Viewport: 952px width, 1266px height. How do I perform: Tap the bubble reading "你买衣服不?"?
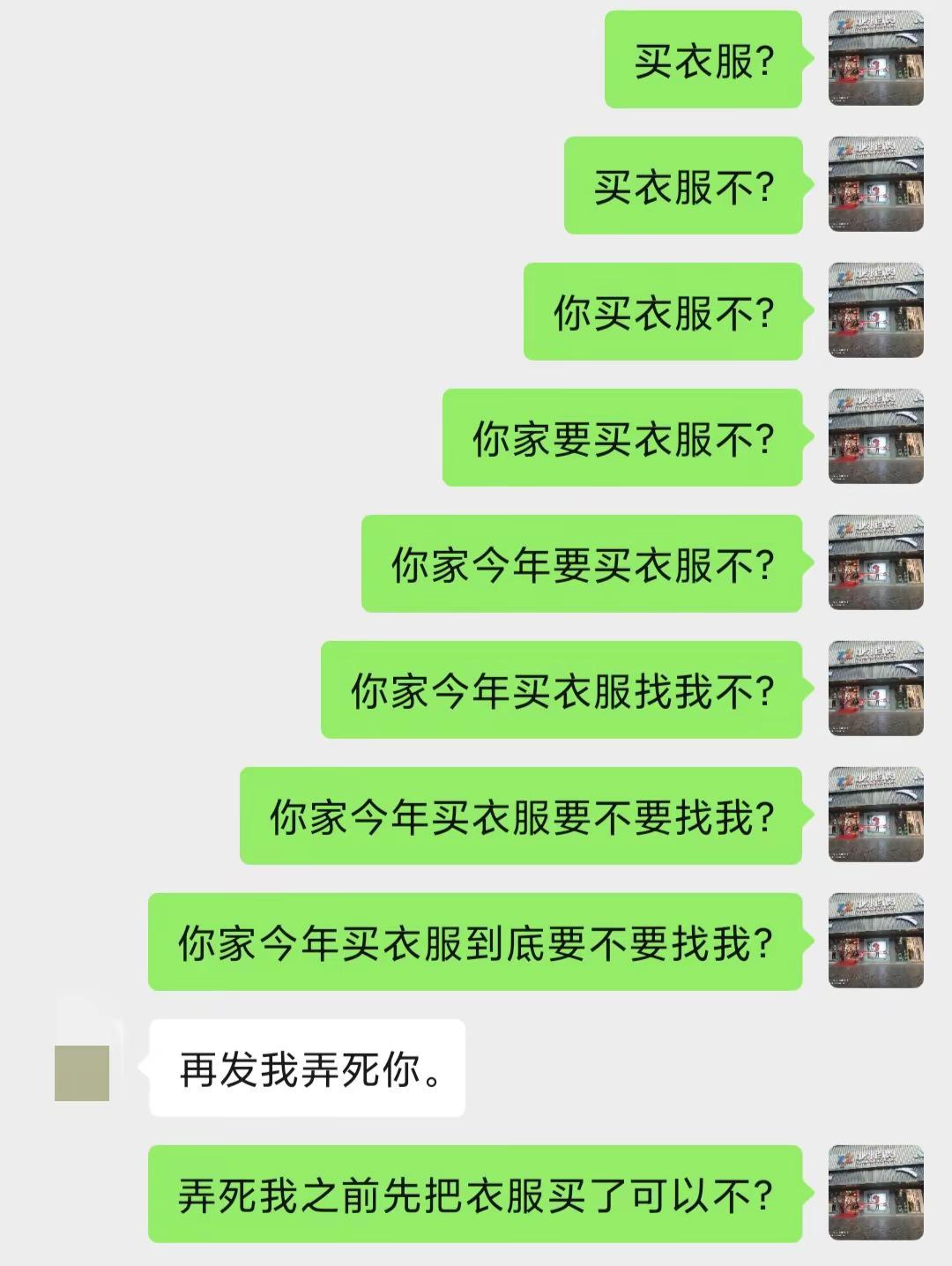(x=666, y=309)
